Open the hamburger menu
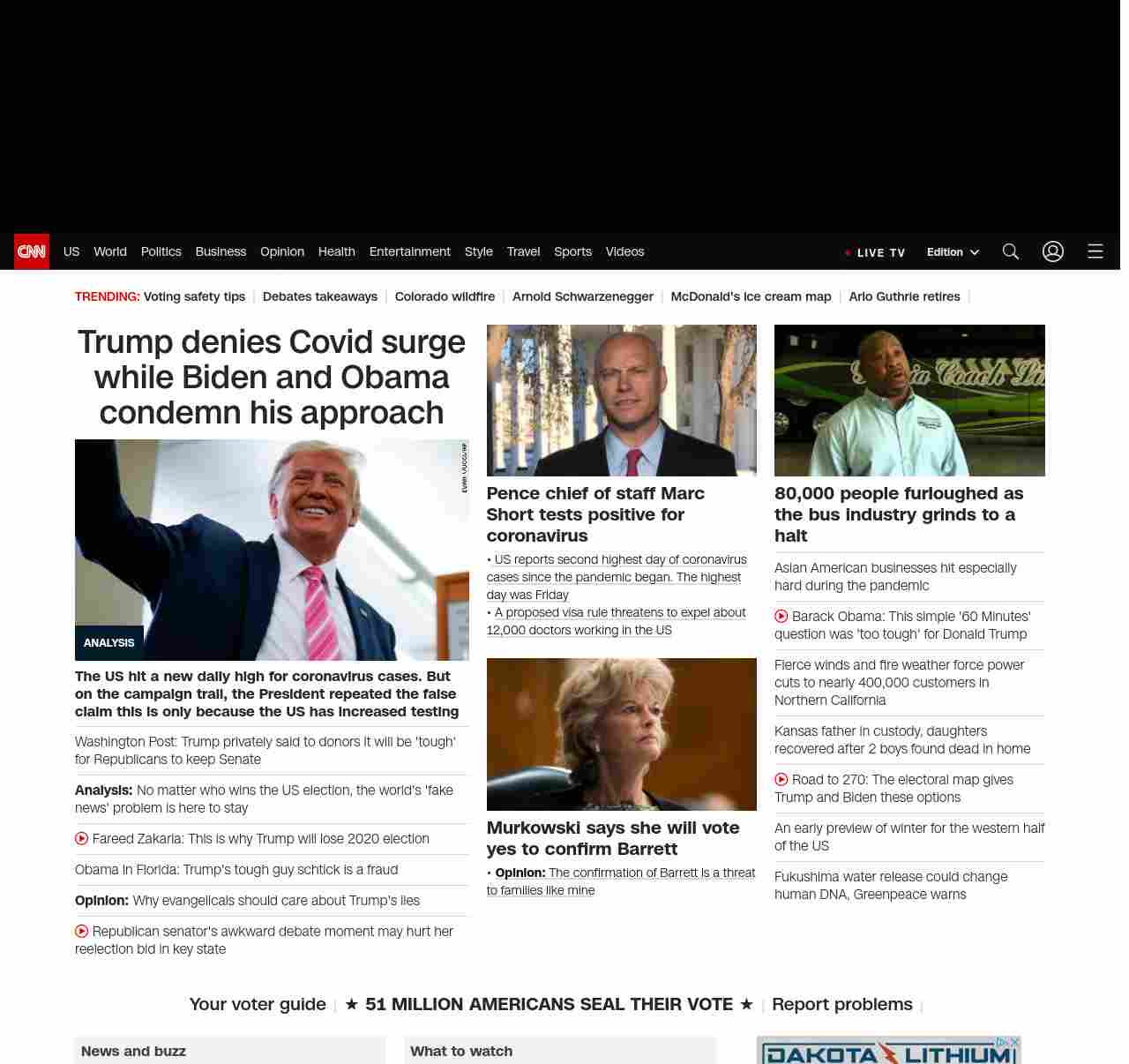Viewport: 1129px width, 1064px height. tap(1095, 251)
